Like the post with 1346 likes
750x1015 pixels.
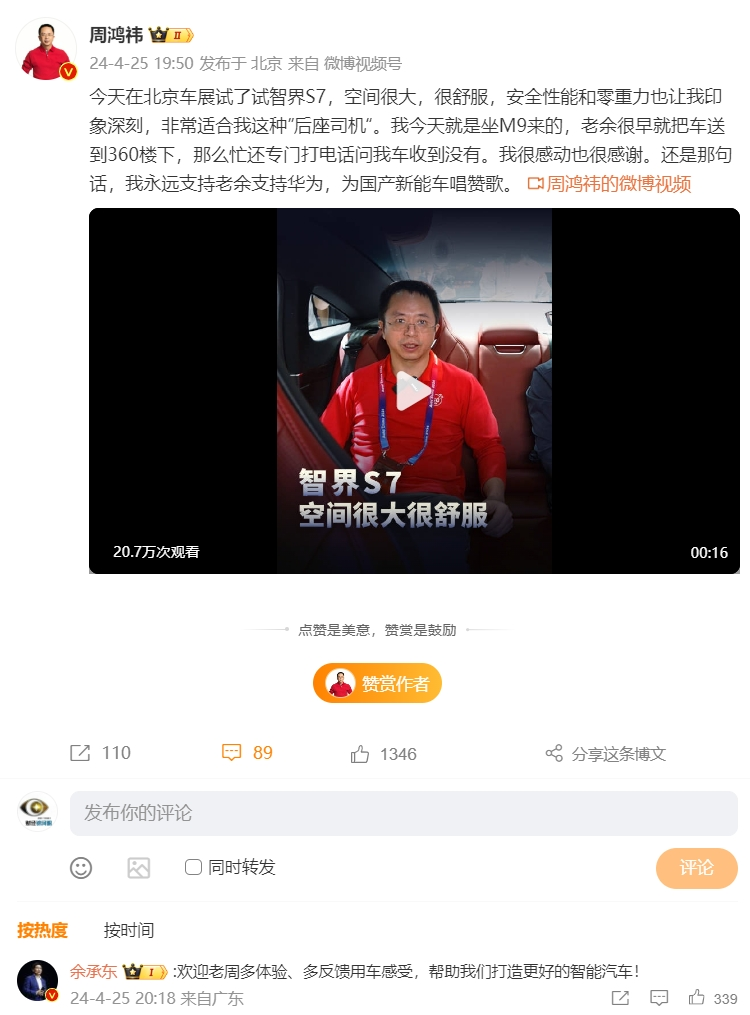coord(383,754)
